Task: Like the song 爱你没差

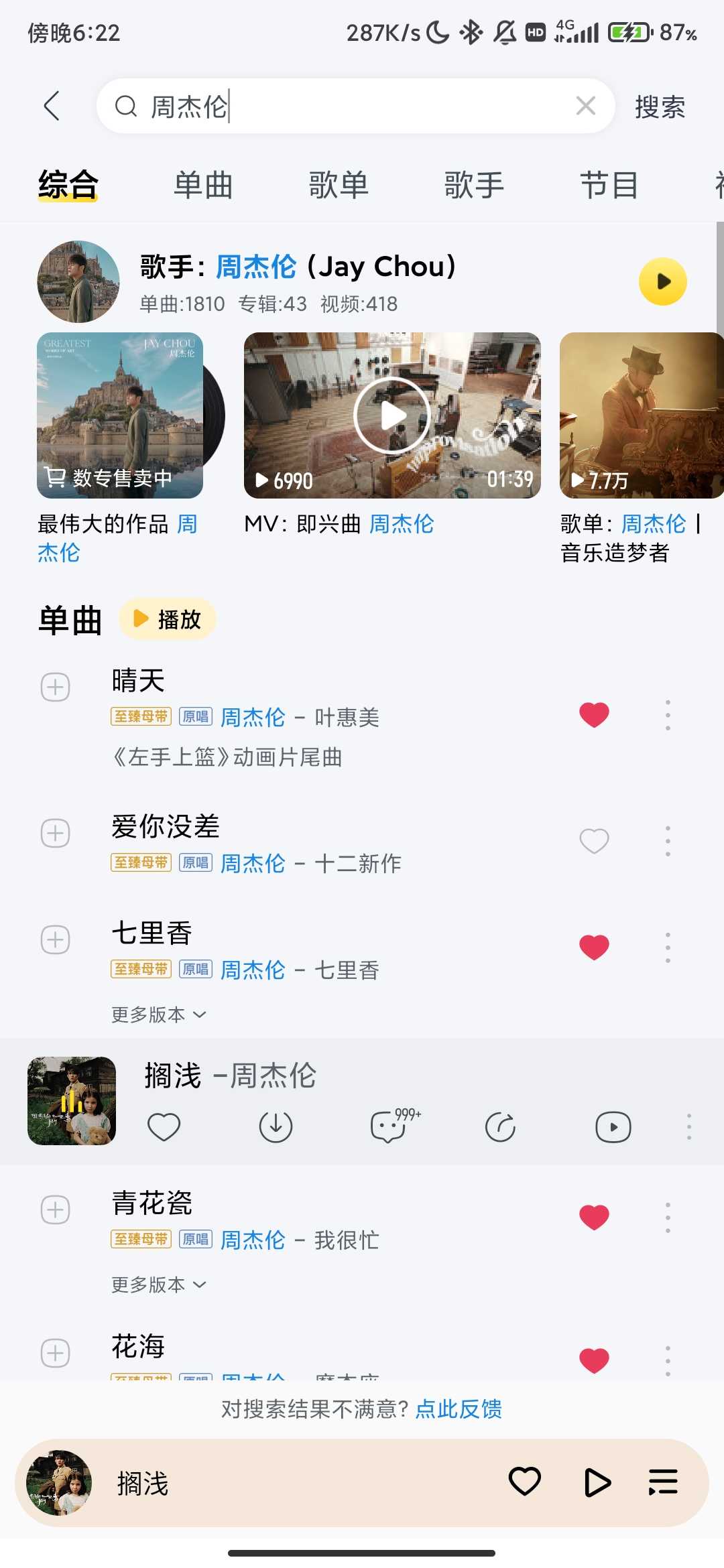Action: click(594, 840)
